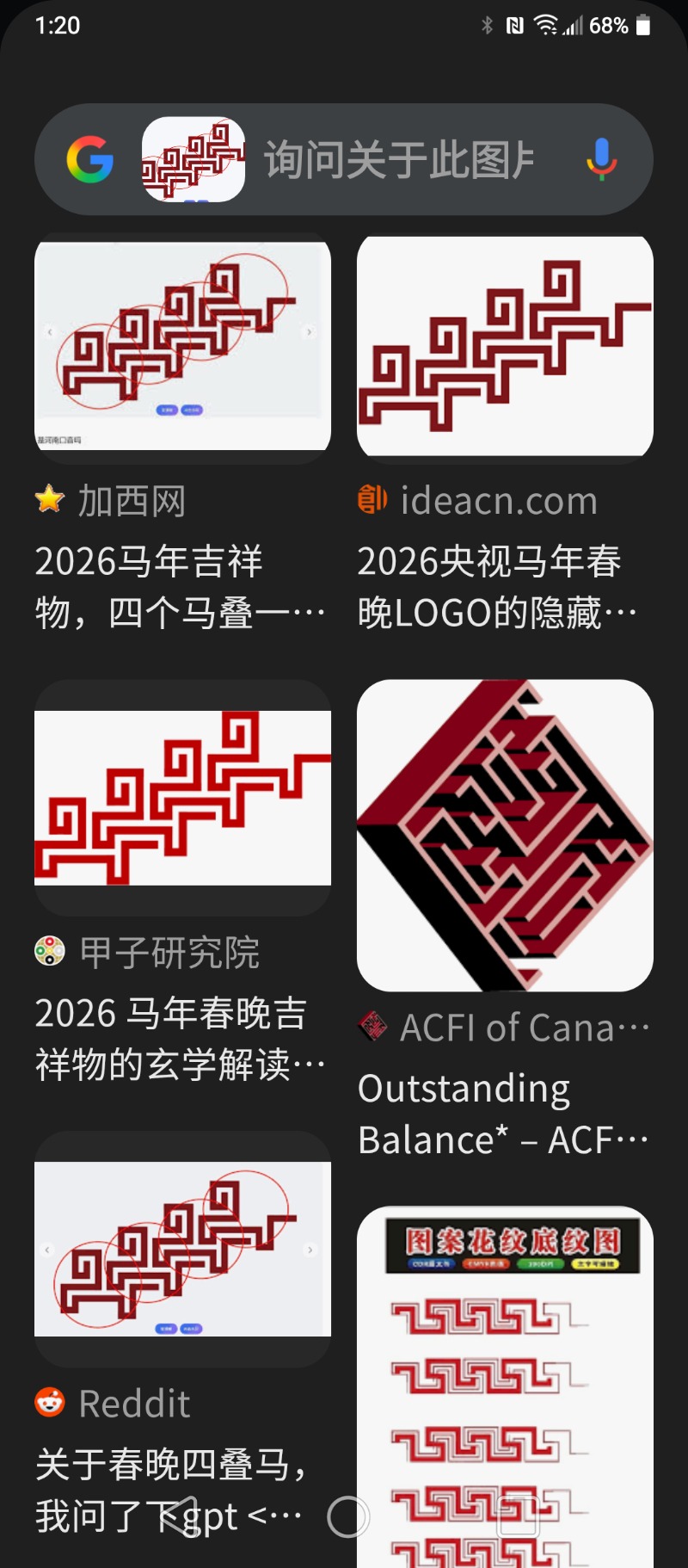Tap the "询问关于此图片" search field
The width and height of the screenshot is (688, 1568).
398,160
